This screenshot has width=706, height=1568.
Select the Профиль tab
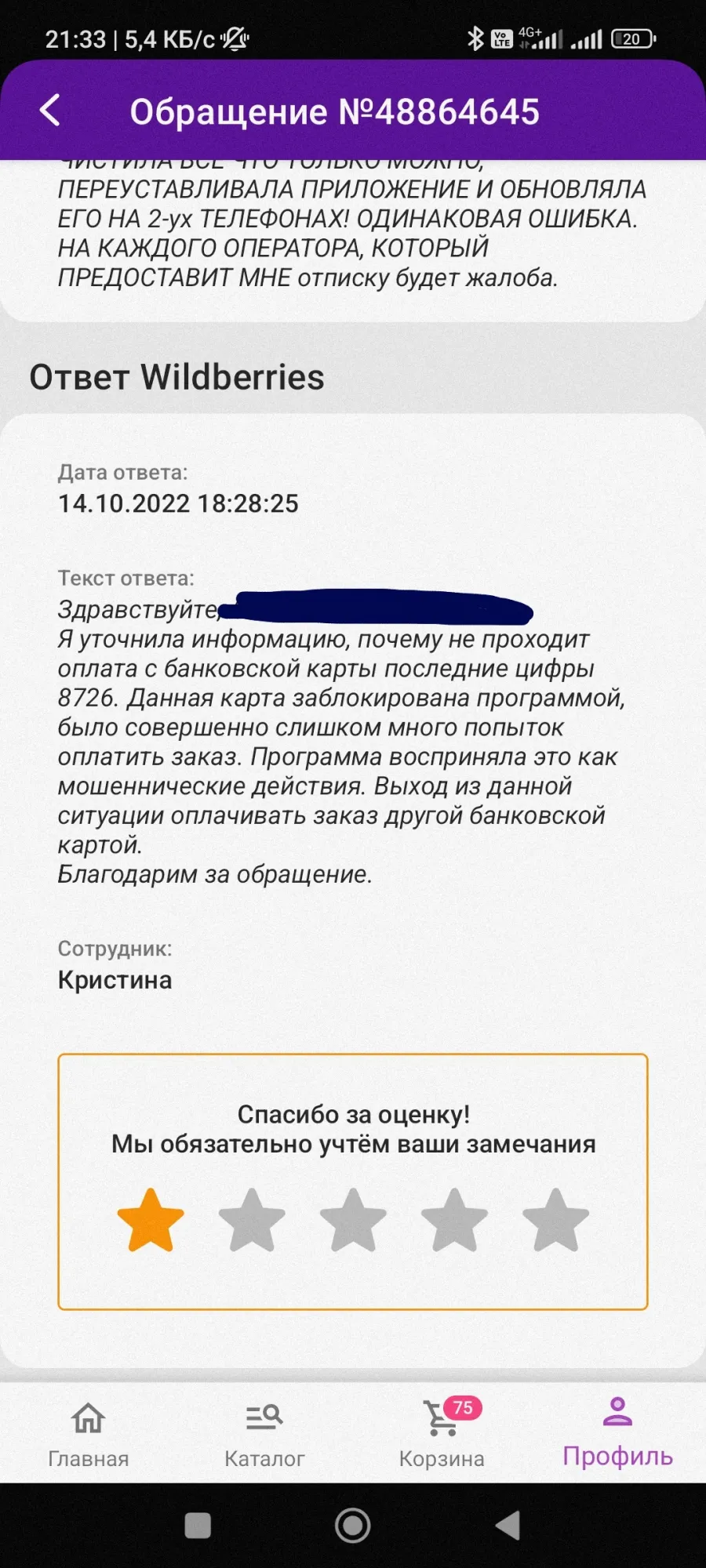[x=617, y=1432]
